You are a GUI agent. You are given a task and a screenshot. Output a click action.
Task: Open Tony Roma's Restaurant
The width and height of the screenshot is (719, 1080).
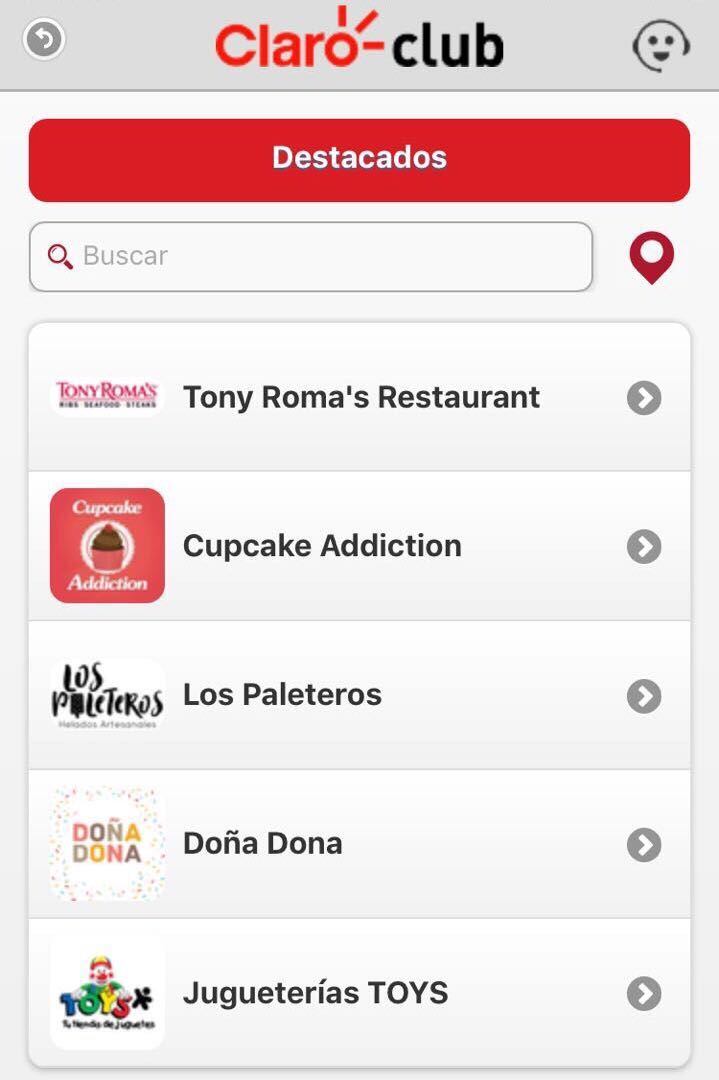click(359, 398)
